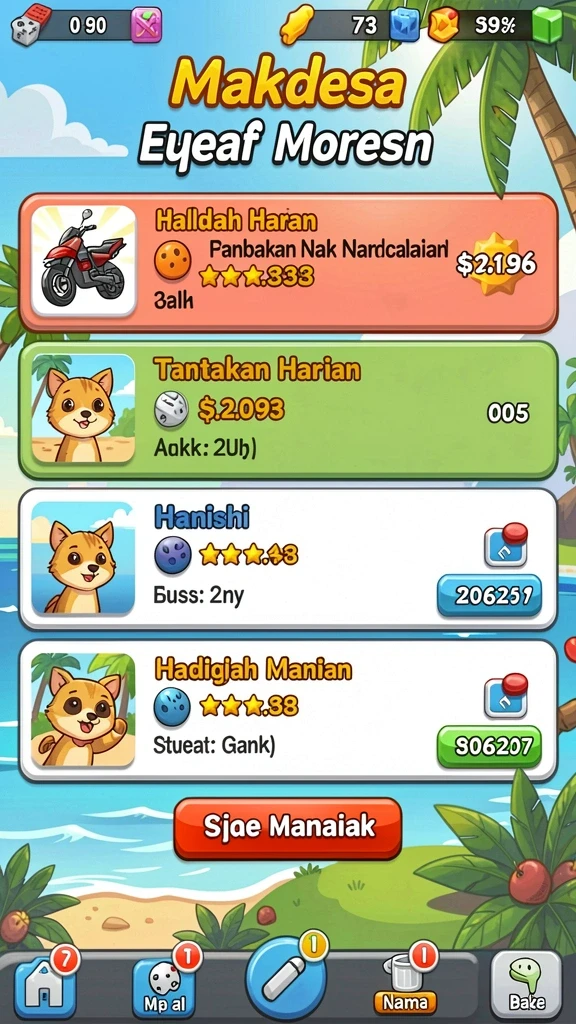Tap the green cube next to 59%
This screenshot has width=576, height=1024.
click(547, 25)
